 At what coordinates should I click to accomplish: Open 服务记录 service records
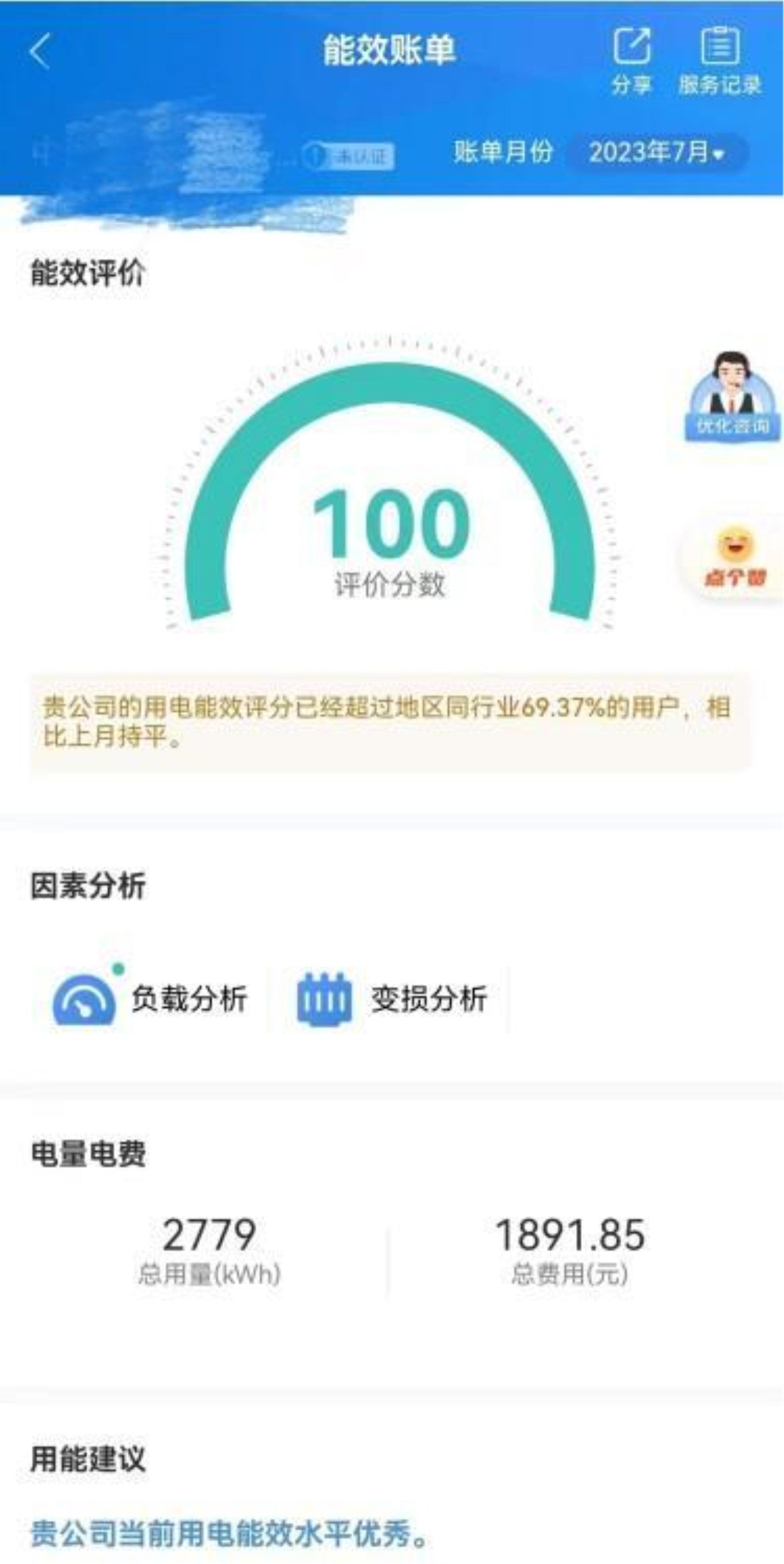(720, 60)
